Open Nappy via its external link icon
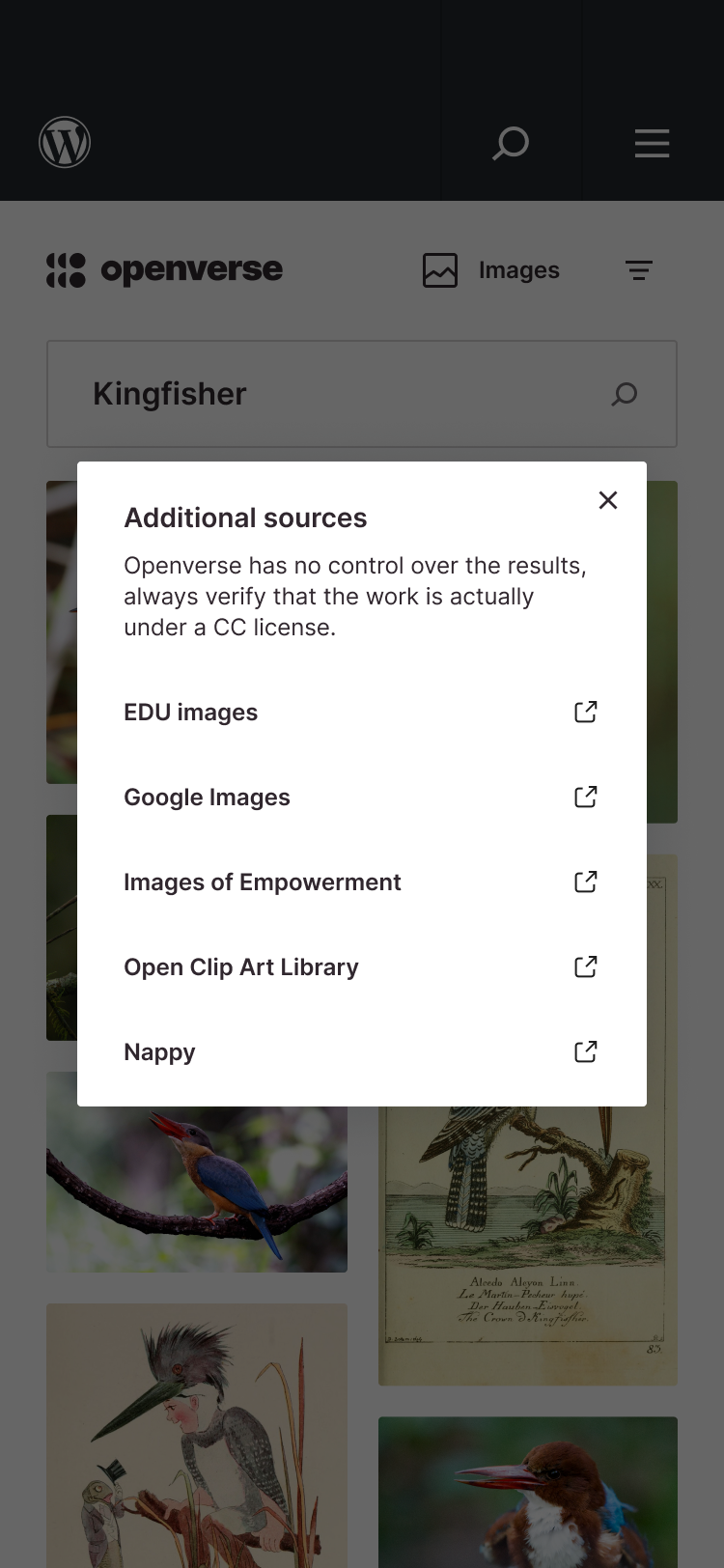The image size is (724, 1568). tap(585, 1051)
